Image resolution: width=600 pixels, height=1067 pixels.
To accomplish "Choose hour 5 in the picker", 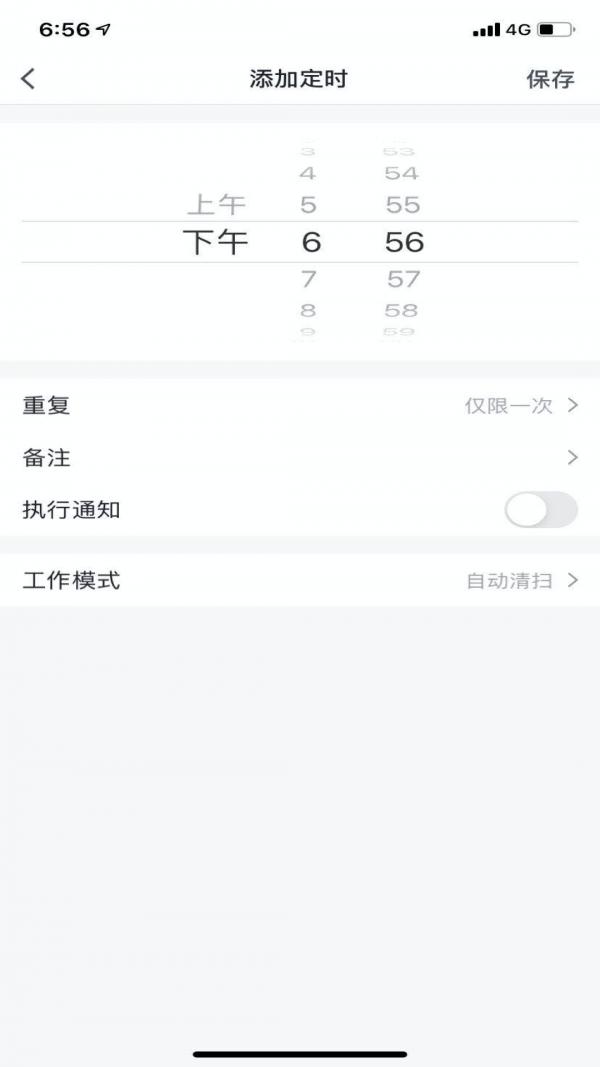I will [308, 205].
